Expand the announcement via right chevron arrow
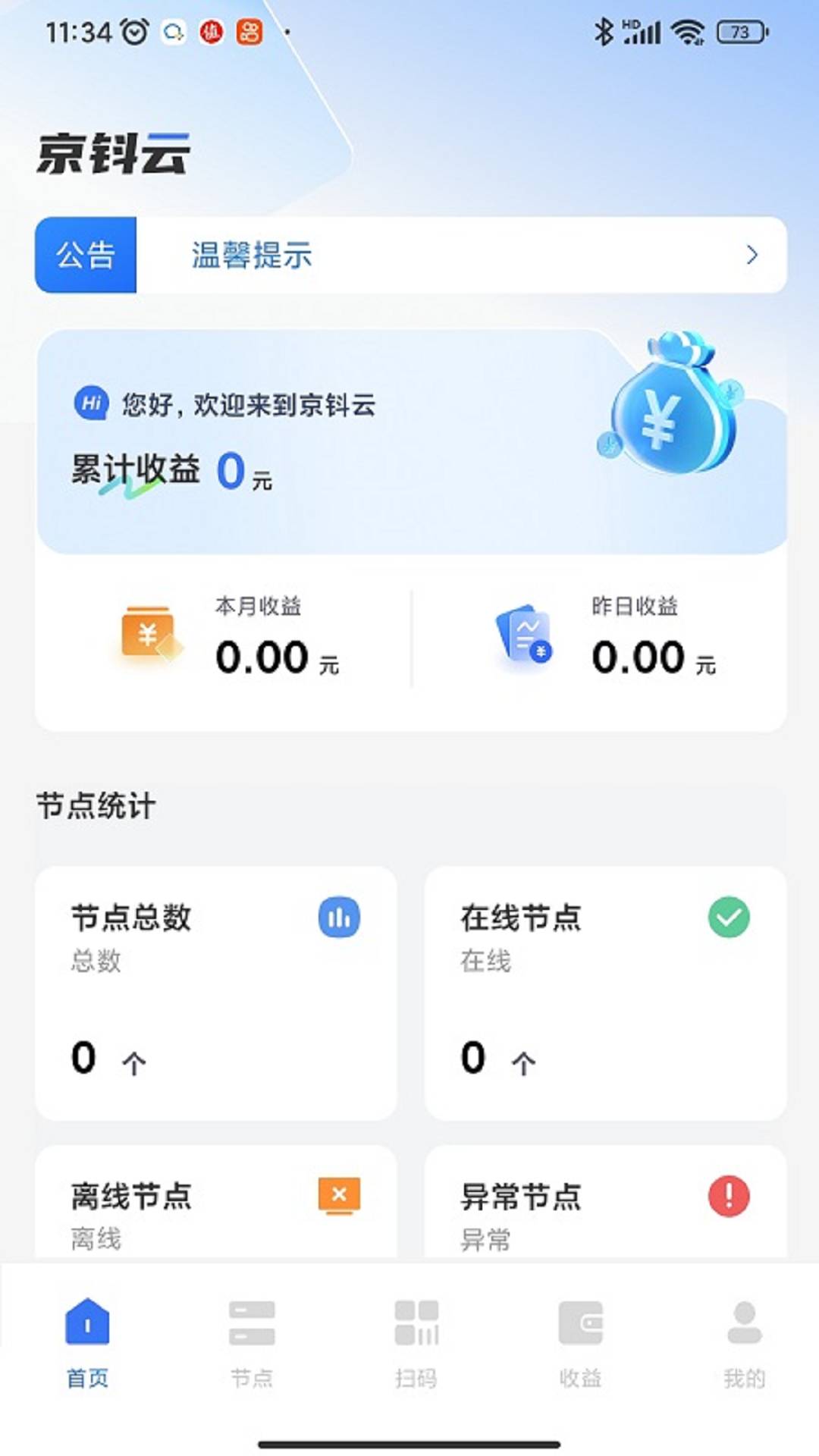The width and height of the screenshot is (819, 1456). (752, 256)
